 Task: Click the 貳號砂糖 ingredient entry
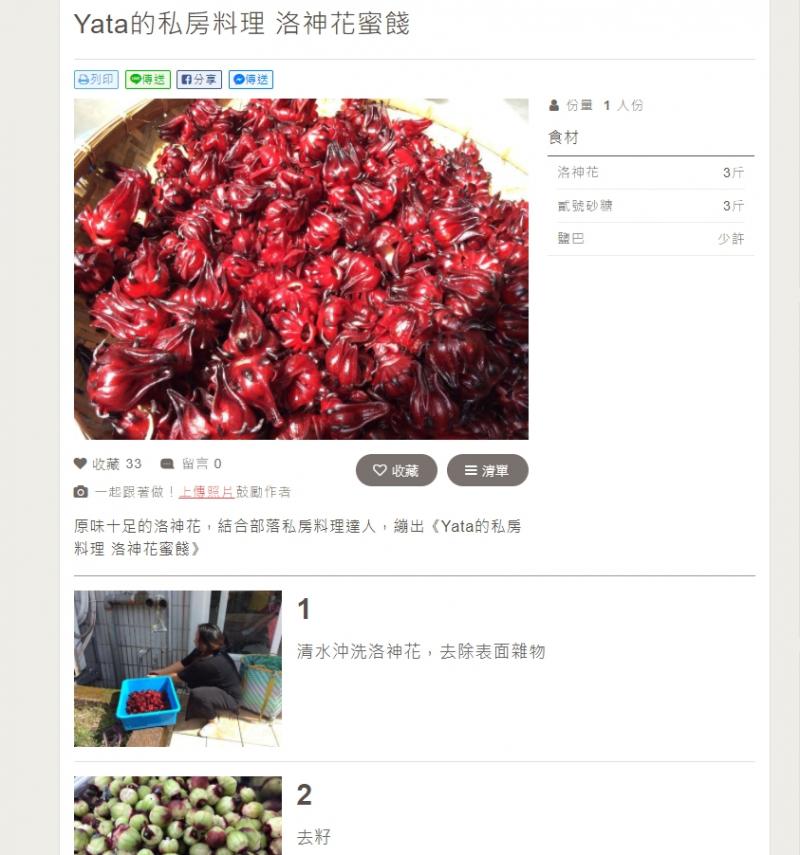650,206
